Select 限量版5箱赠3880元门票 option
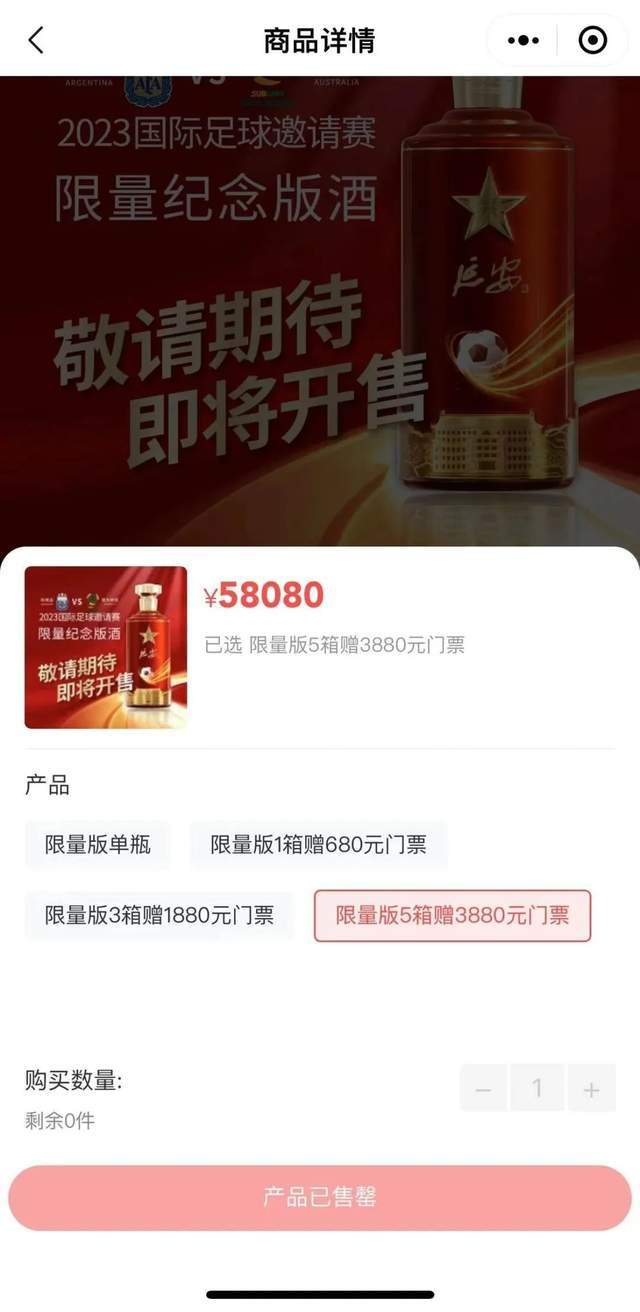This screenshot has height=1312, width=640. click(x=452, y=915)
